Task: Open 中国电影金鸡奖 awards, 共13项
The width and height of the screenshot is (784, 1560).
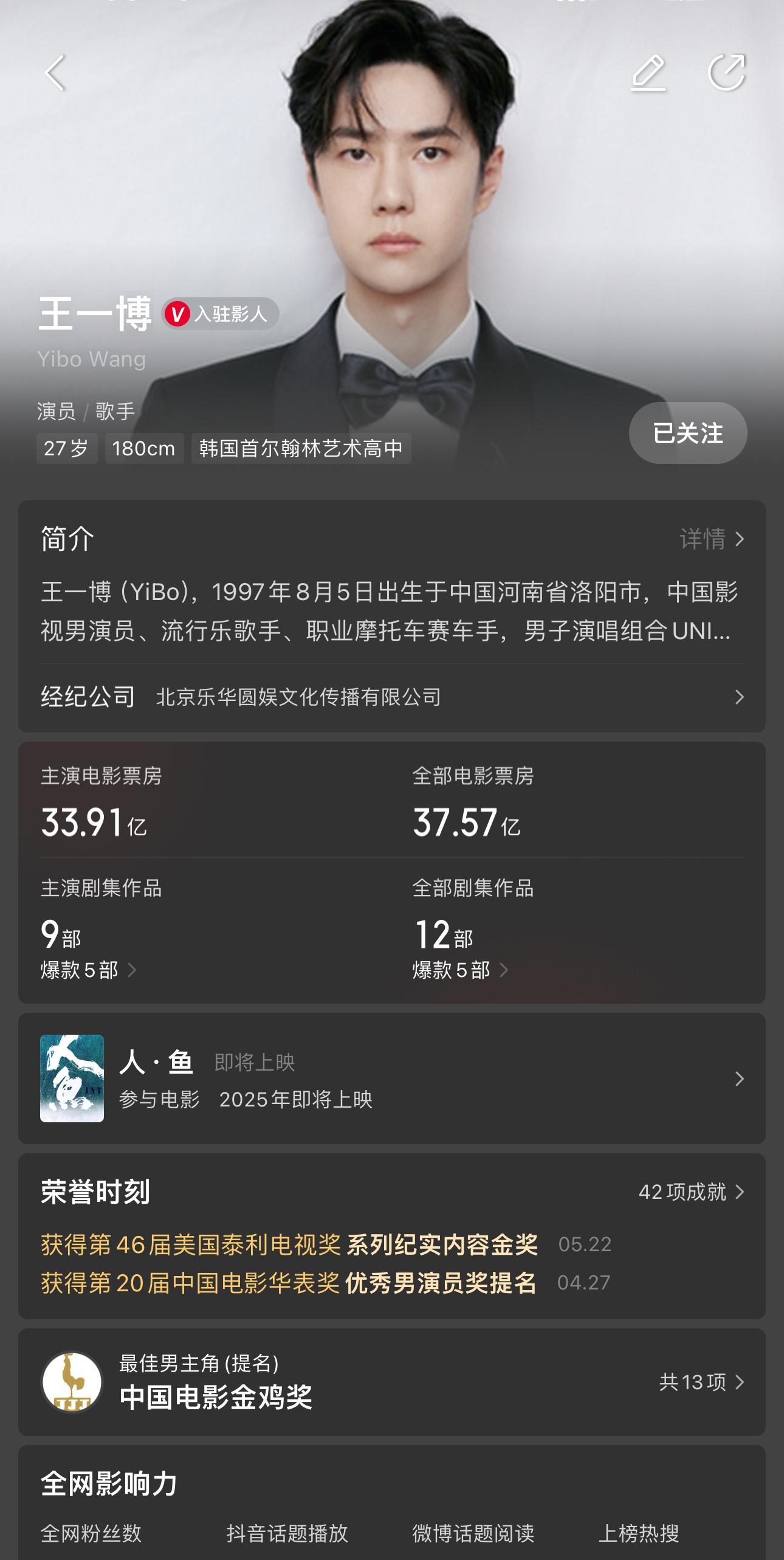Action: pos(391,1382)
